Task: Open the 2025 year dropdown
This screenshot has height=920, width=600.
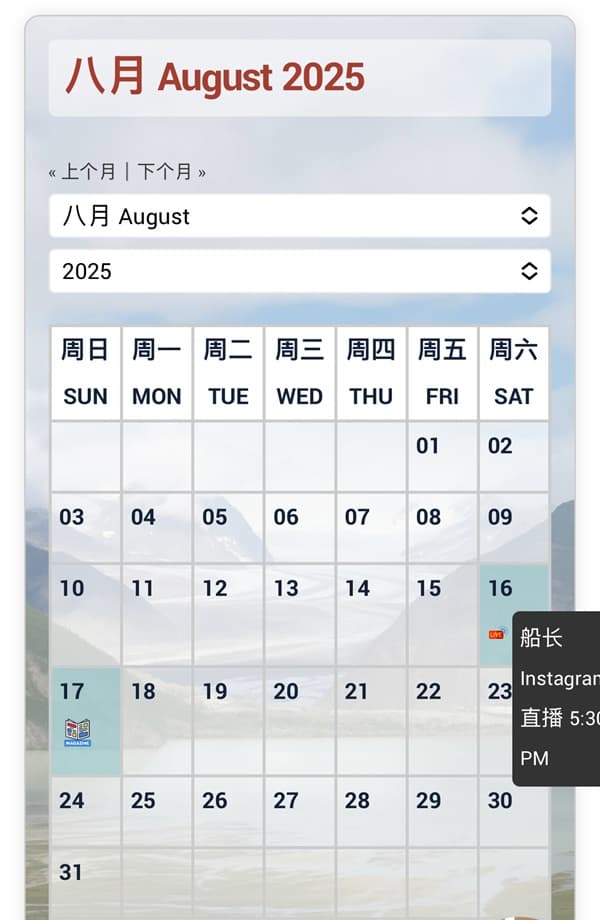Action: pos(299,271)
